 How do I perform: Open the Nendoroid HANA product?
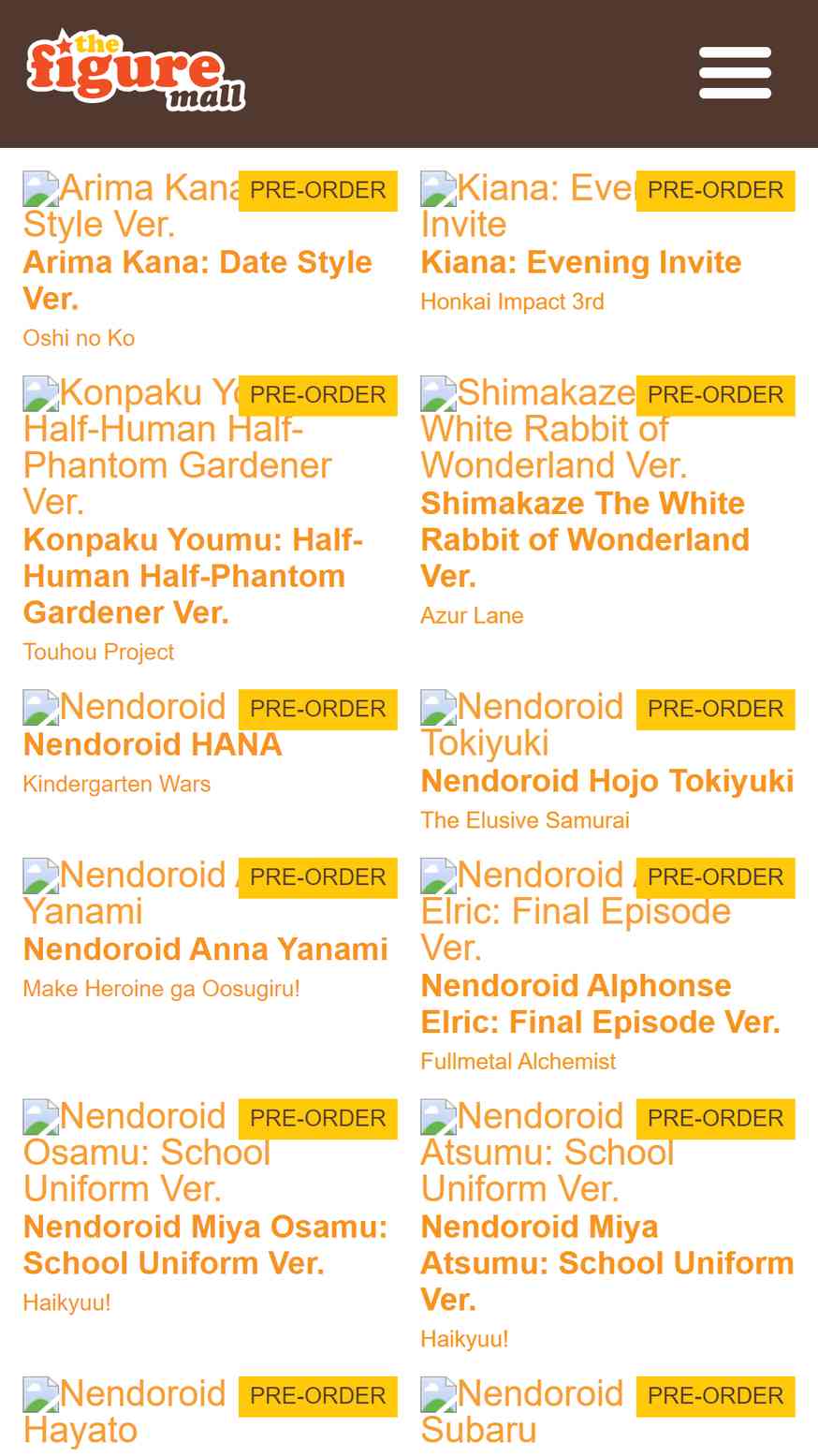click(153, 744)
